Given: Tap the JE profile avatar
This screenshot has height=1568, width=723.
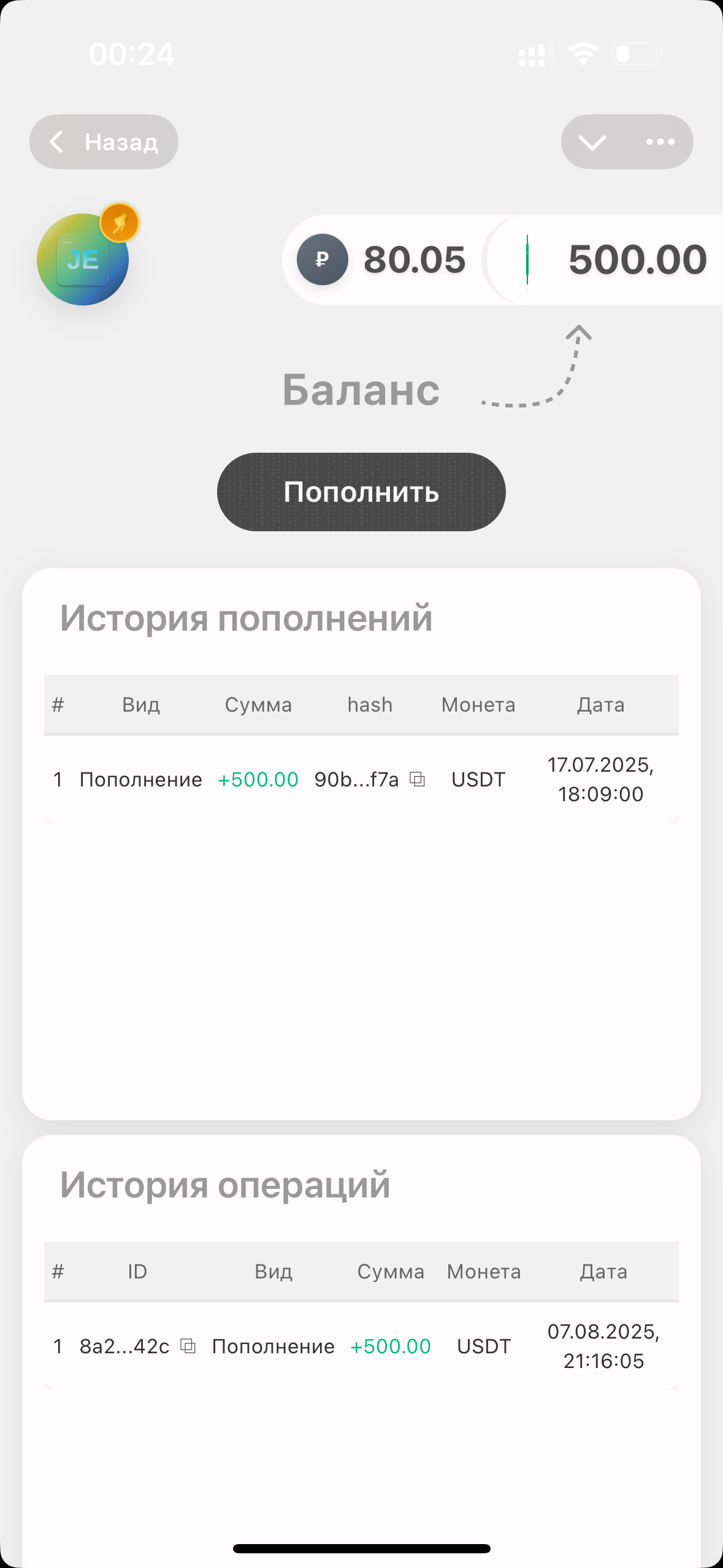Looking at the screenshot, I should tap(83, 260).
